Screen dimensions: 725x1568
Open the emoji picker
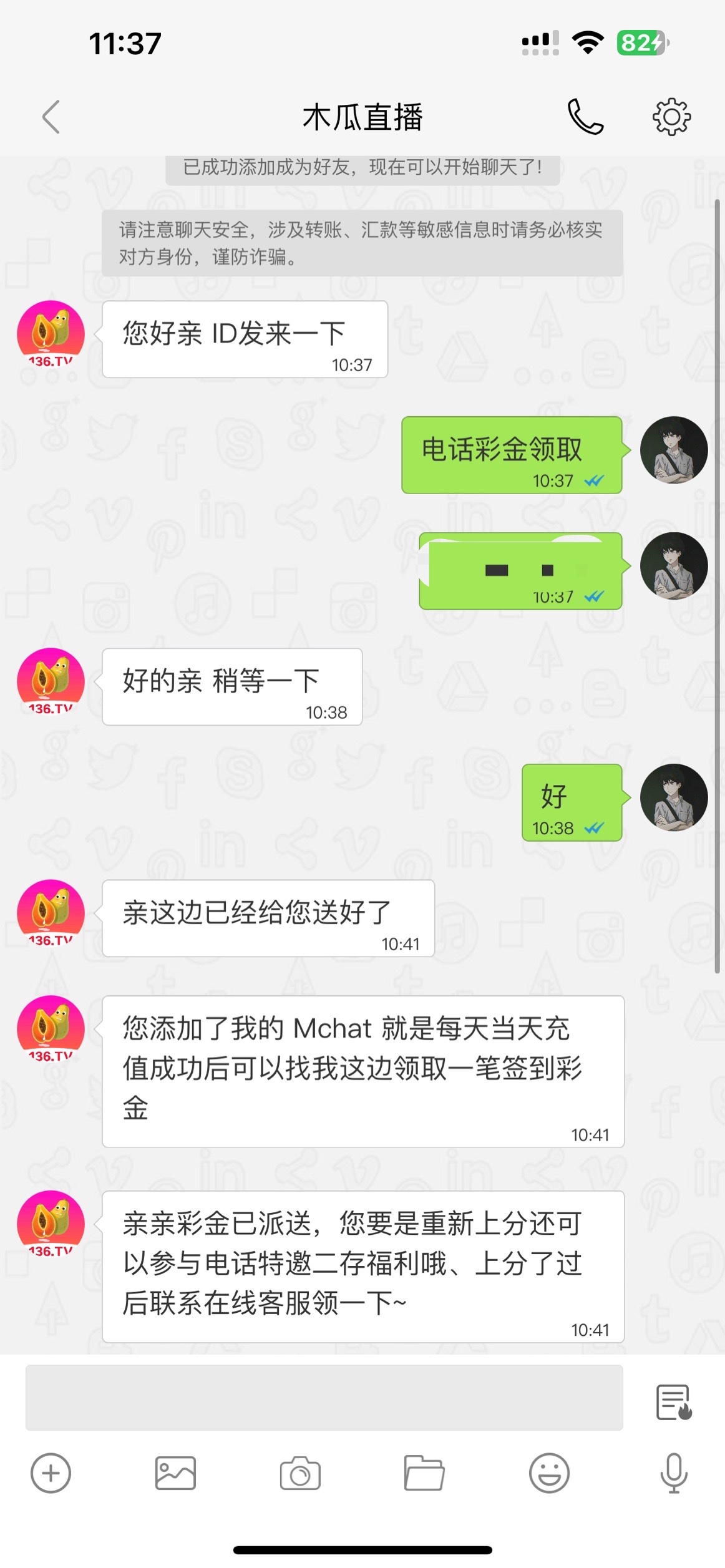[549, 1473]
